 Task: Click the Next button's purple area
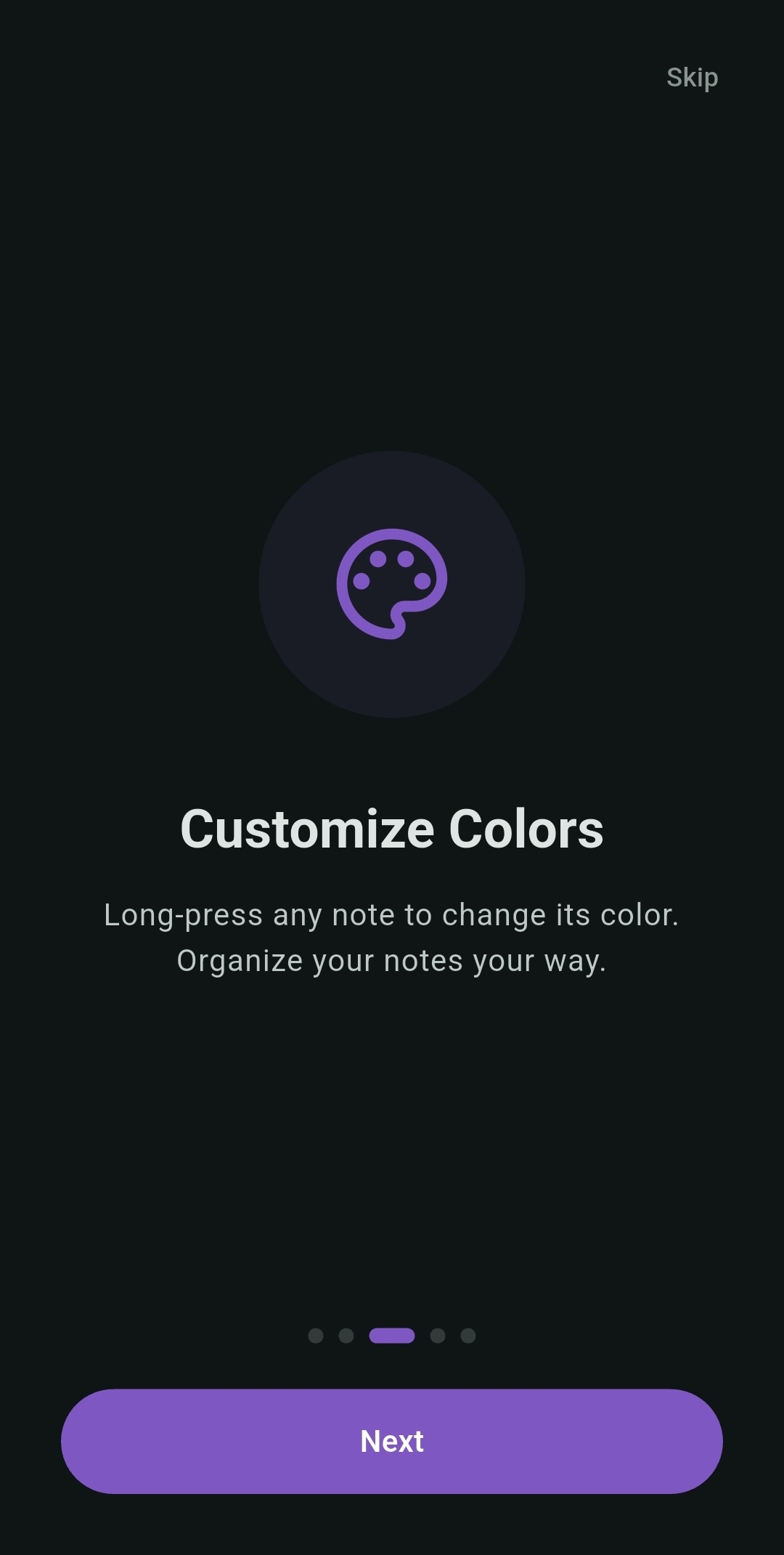click(x=392, y=1442)
